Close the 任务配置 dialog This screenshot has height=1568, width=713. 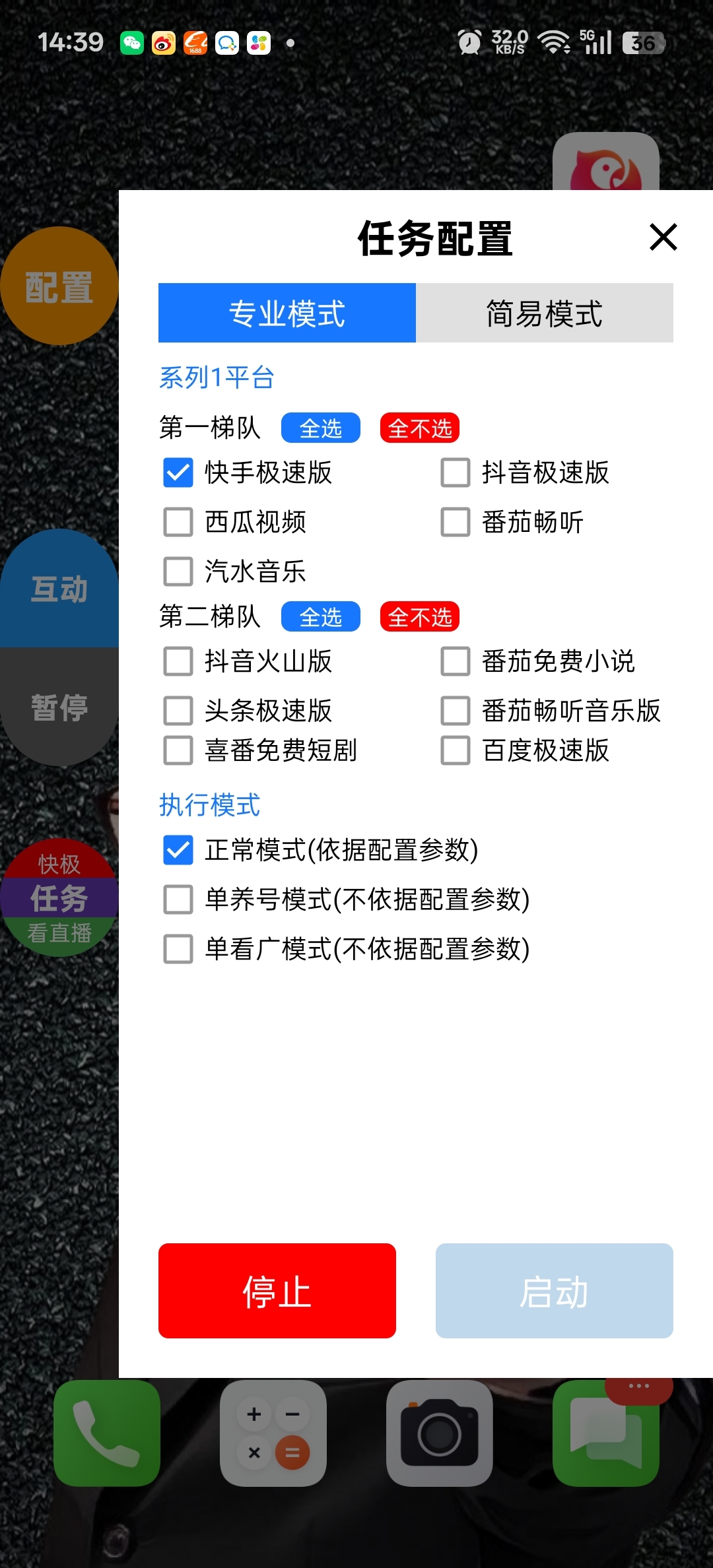click(x=663, y=237)
